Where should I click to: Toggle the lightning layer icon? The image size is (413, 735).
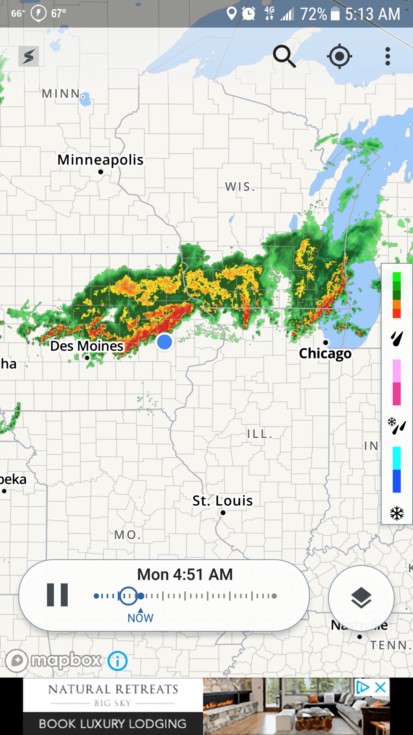pos(29,57)
